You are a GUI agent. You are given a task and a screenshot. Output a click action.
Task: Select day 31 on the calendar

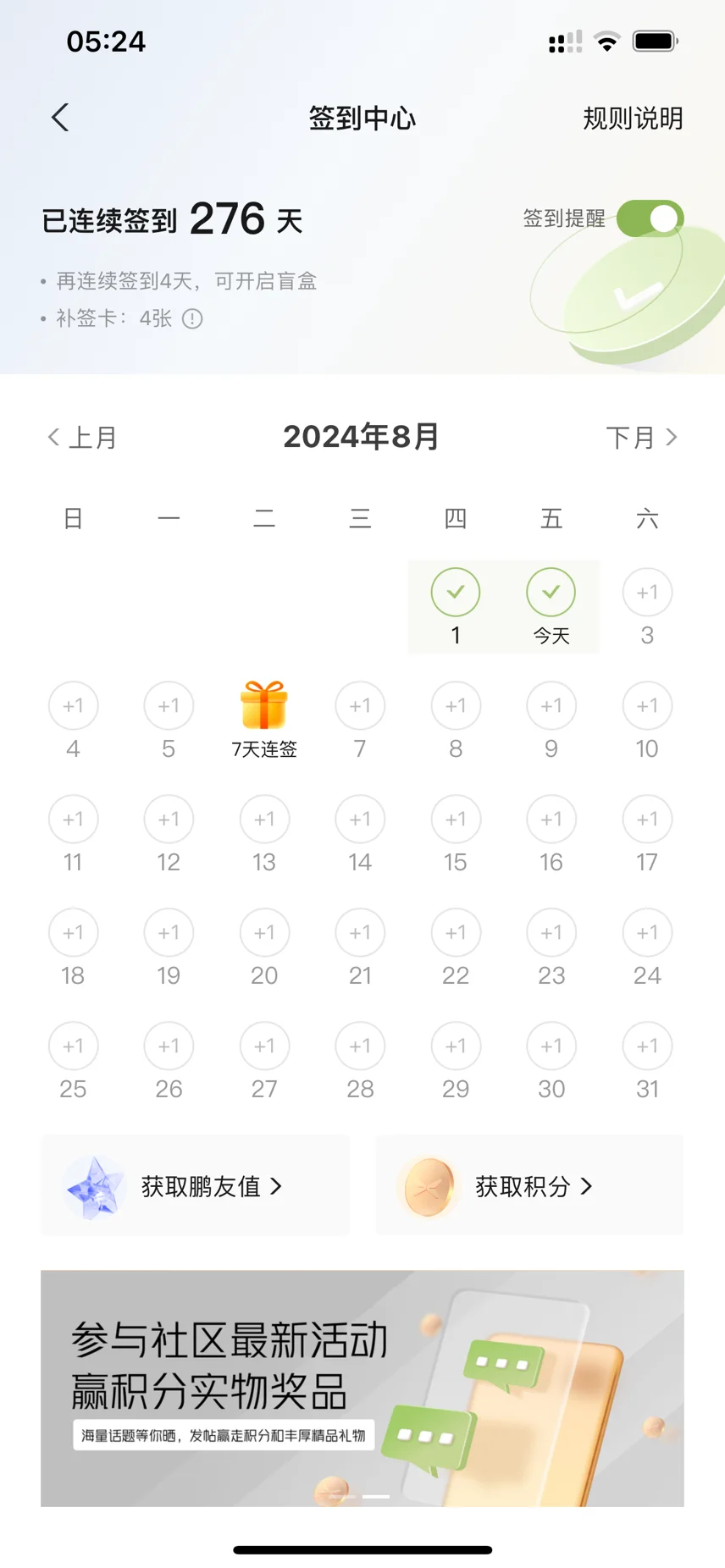[647, 1061]
